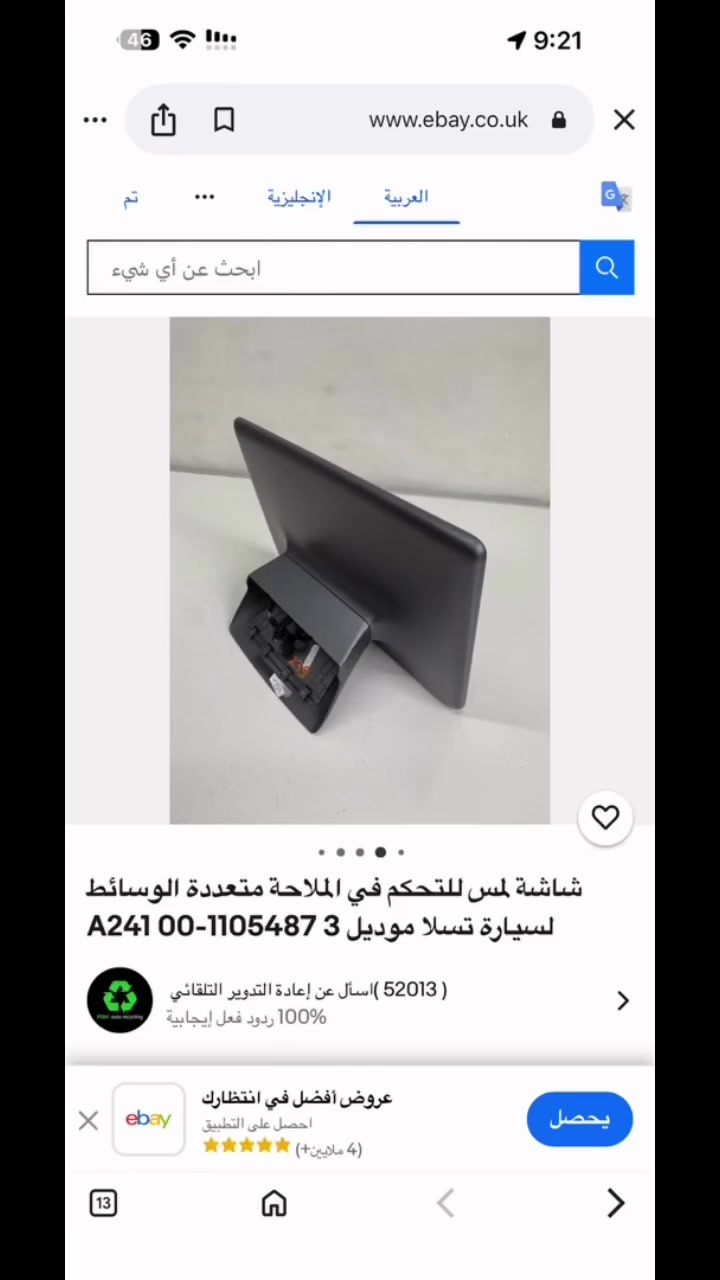
Task: Tap the padlock icon in the address bar
Action: (558, 119)
